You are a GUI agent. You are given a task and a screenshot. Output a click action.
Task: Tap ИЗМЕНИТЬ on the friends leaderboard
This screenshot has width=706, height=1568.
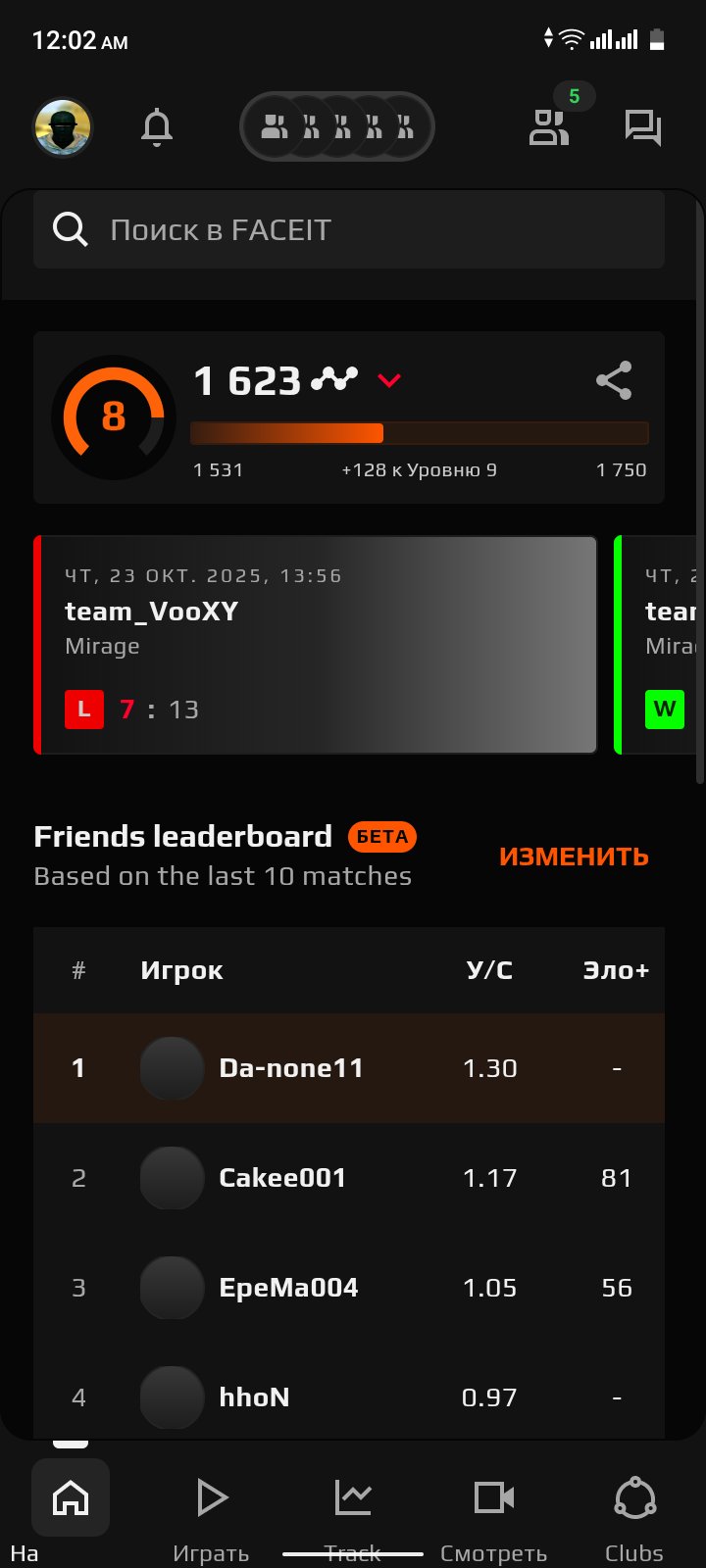[x=574, y=857]
